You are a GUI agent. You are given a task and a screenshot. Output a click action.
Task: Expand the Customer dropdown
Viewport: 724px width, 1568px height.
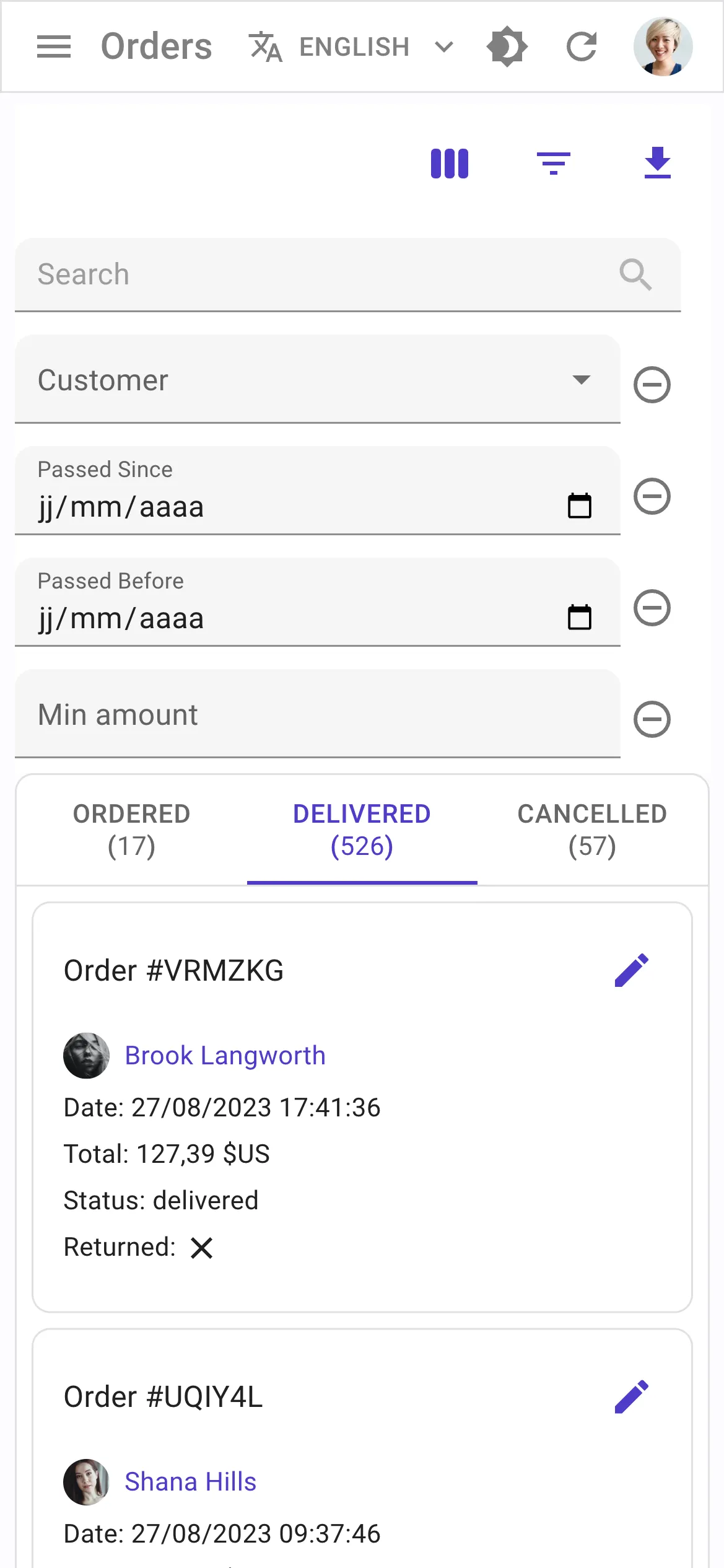pyautogui.click(x=582, y=381)
